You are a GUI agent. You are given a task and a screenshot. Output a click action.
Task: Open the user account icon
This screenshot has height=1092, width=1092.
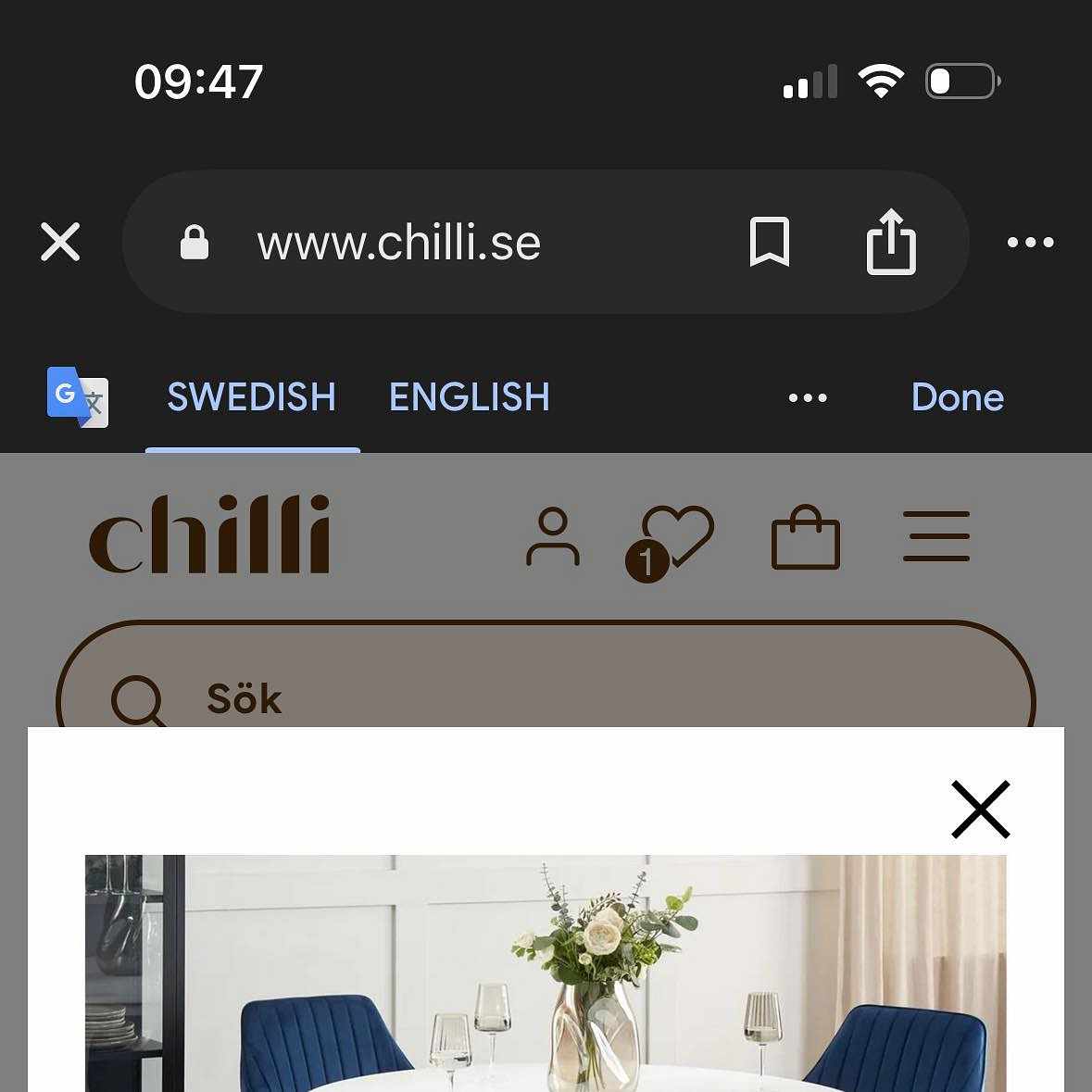tap(553, 536)
